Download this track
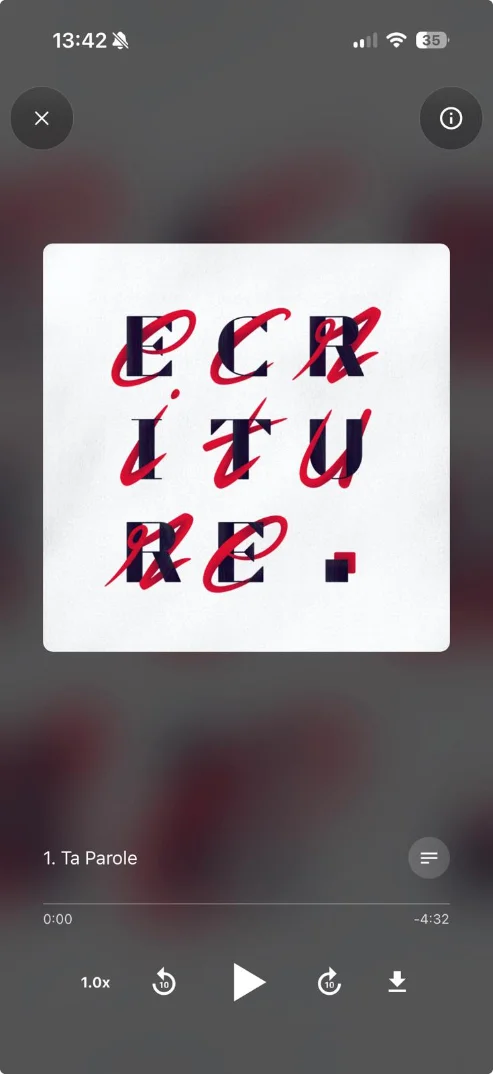493x1074 pixels. pyautogui.click(x=397, y=982)
